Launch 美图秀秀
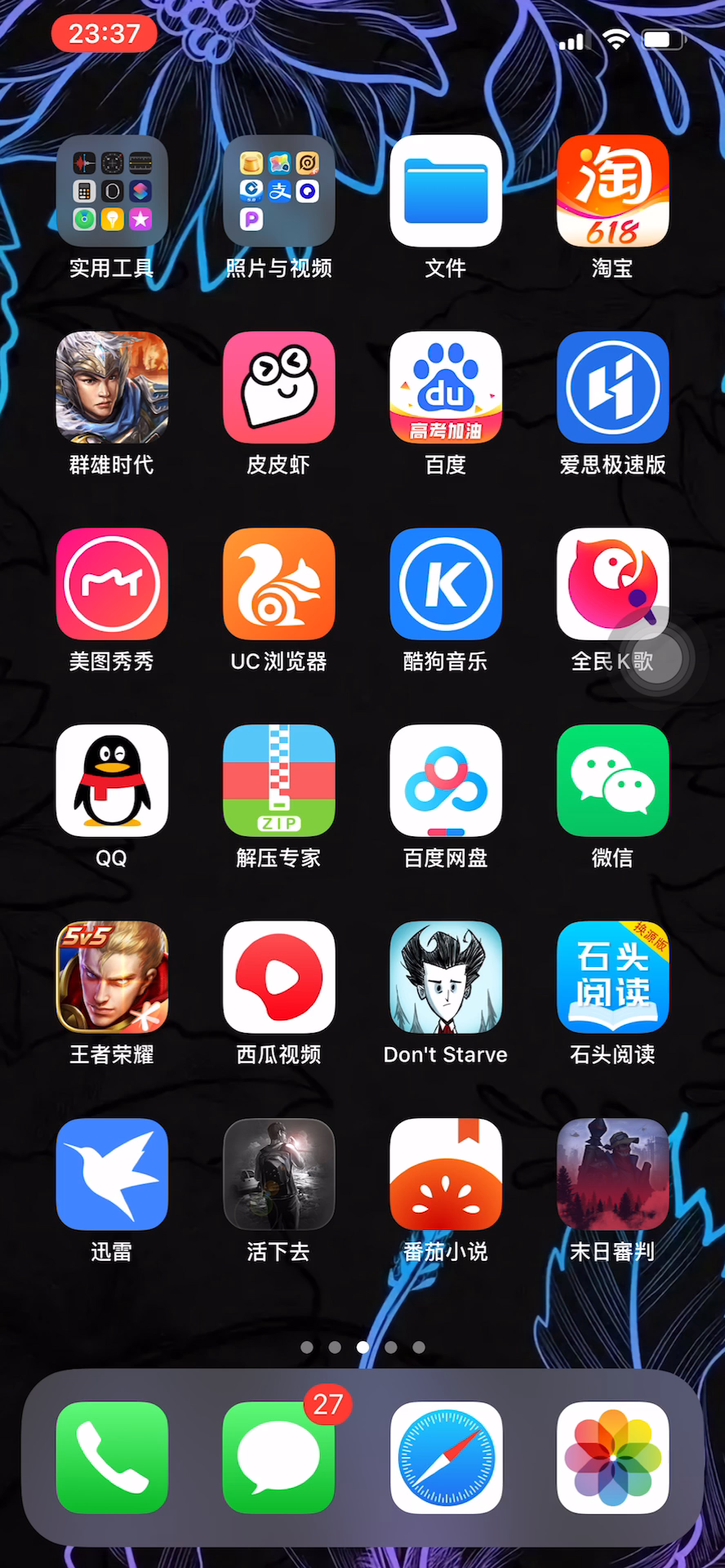 pyautogui.click(x=112, y=584)
